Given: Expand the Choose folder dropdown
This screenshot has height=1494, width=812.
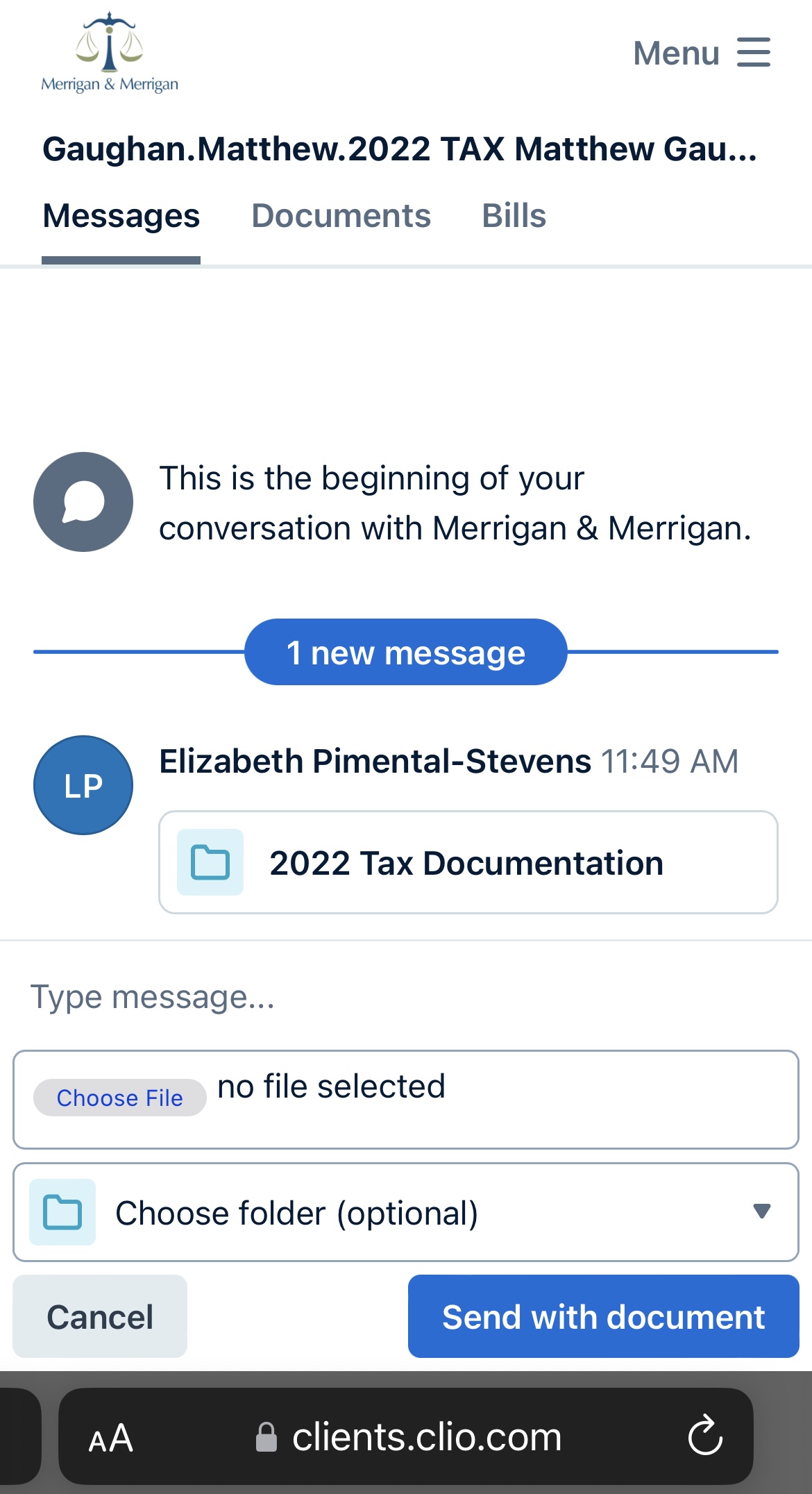Looking at the screenshot, I should 406,1212.
